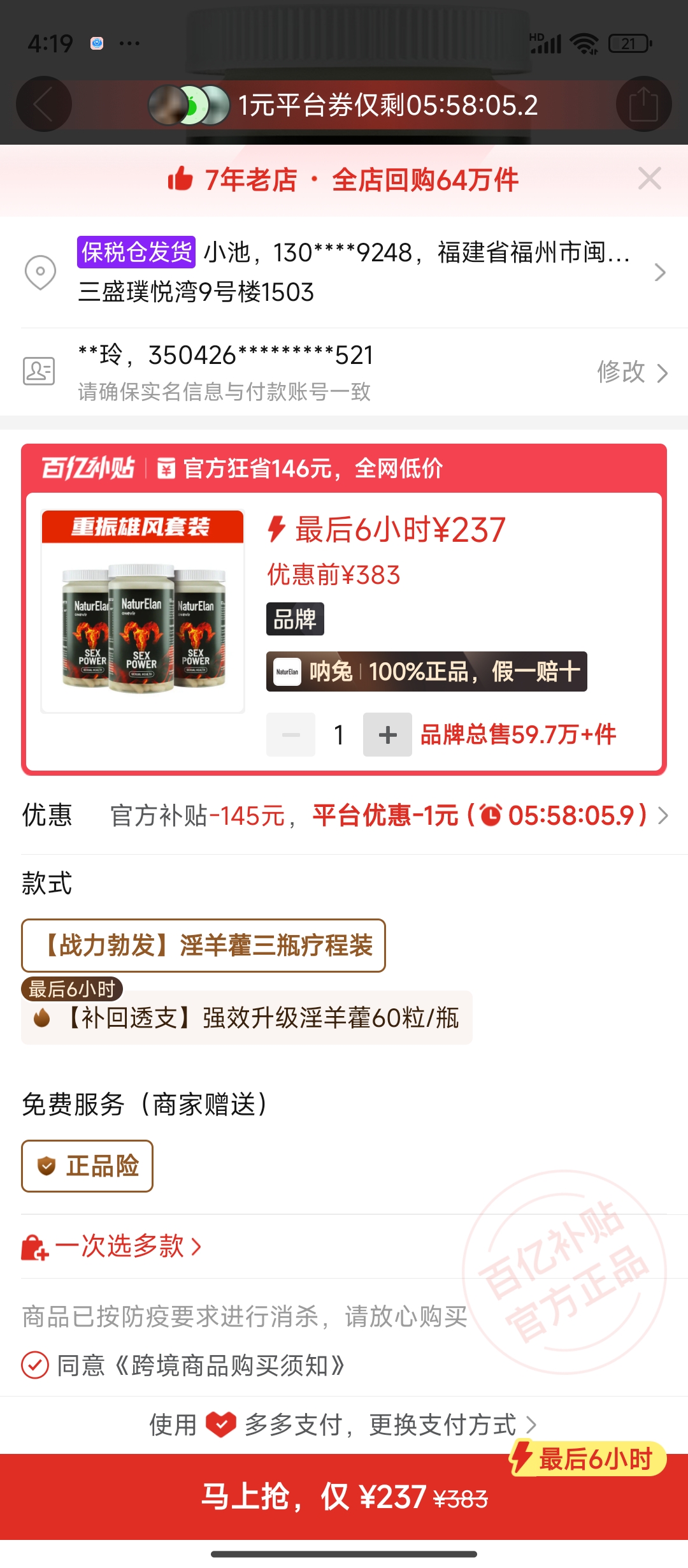This screenshot has height=1568, width=688.
Task: Open the 重振雄风套装 product image
Action: [143, 611]
